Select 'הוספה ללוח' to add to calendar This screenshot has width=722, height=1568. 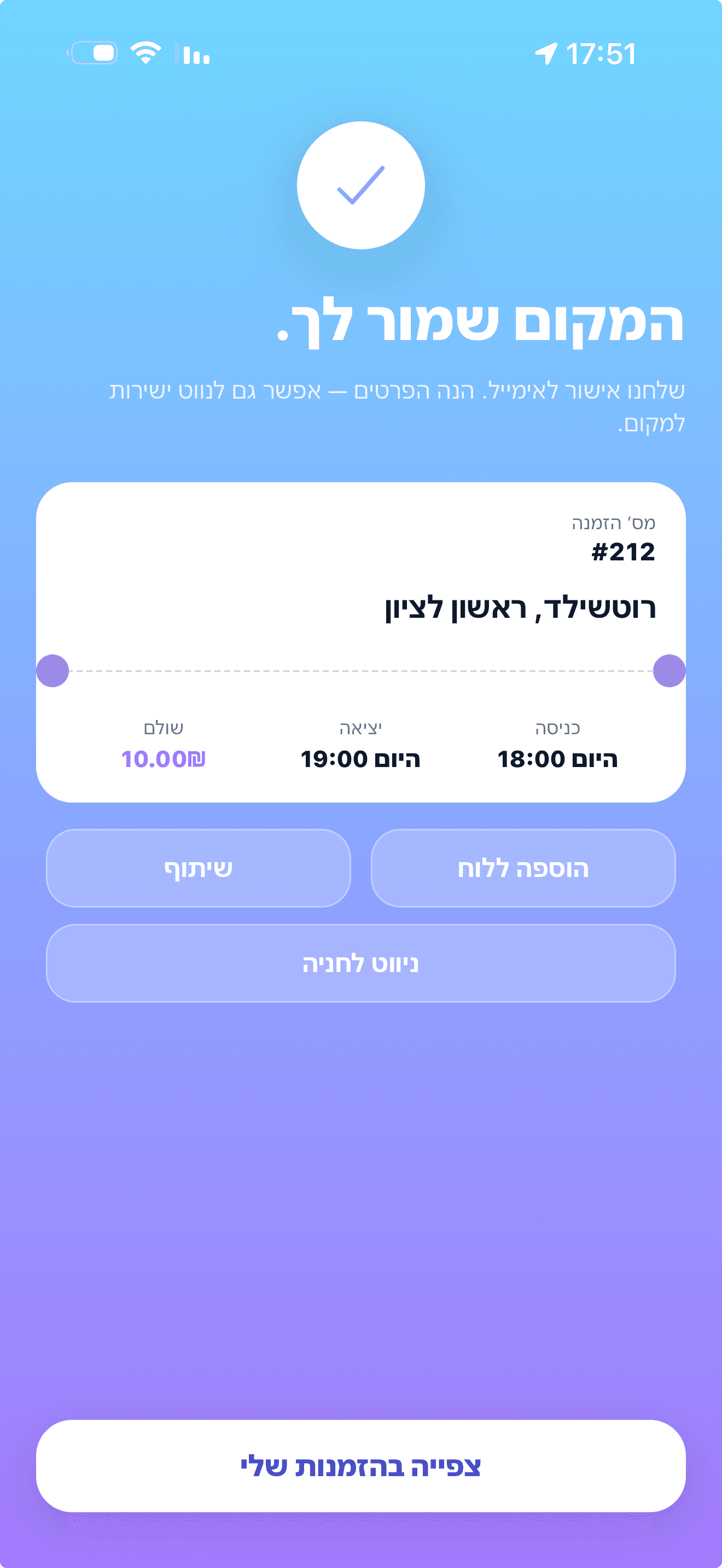pyautogui.click(x=523, y=869)
